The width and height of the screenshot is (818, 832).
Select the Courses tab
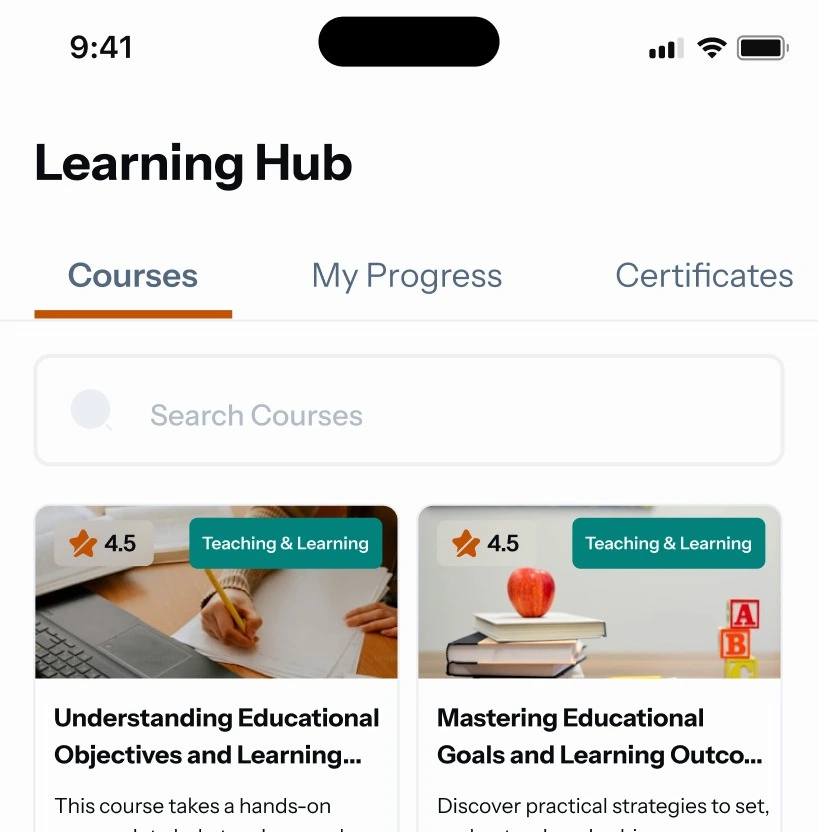point(133,276)
